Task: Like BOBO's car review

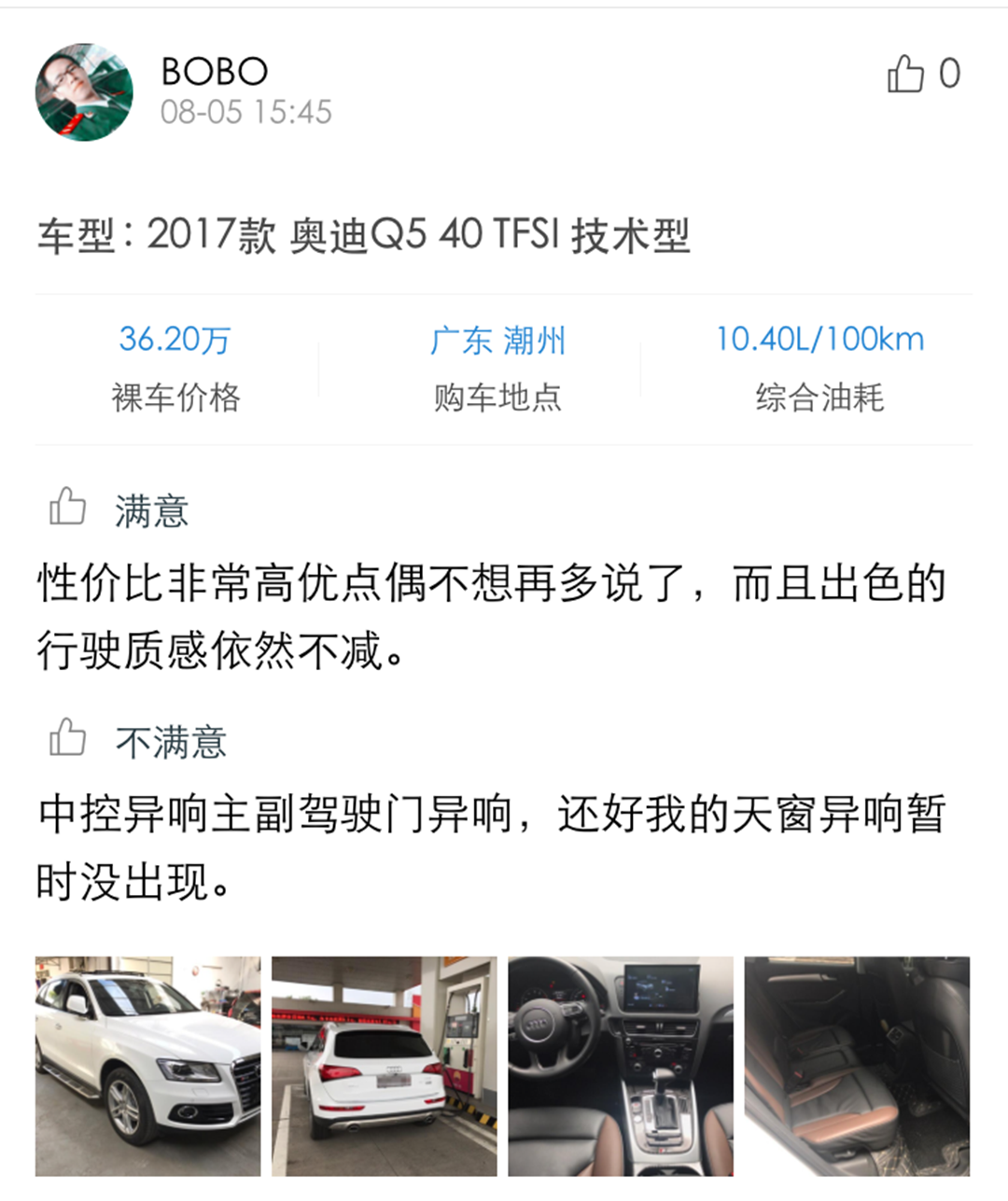Action: (905, 74)
